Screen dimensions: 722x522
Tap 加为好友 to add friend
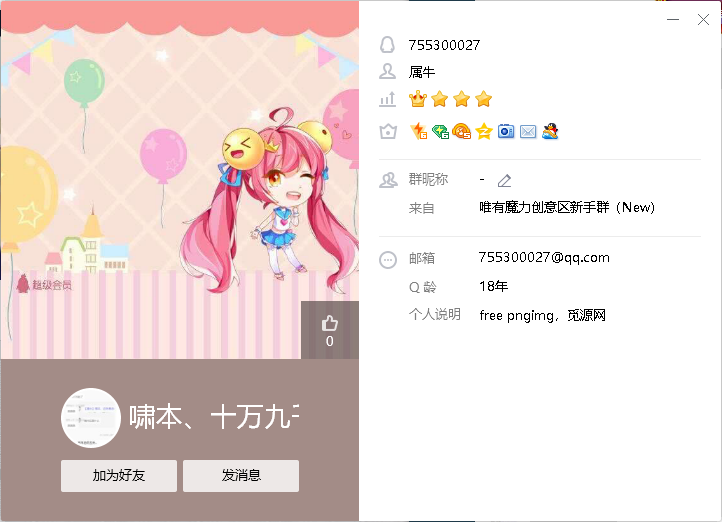click(119, 476)
